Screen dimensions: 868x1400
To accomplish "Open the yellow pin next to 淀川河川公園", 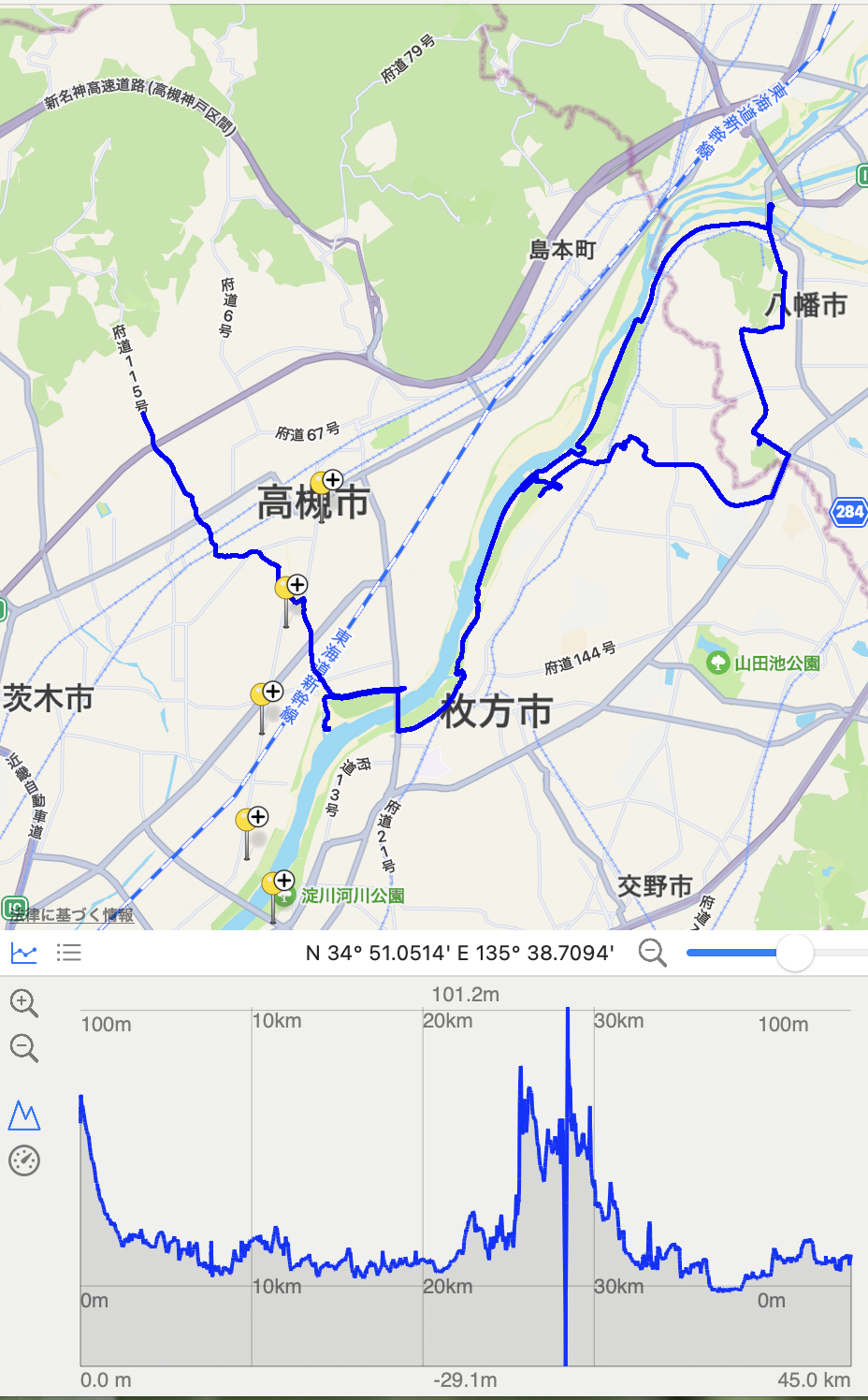I will (x=278, y=883).
